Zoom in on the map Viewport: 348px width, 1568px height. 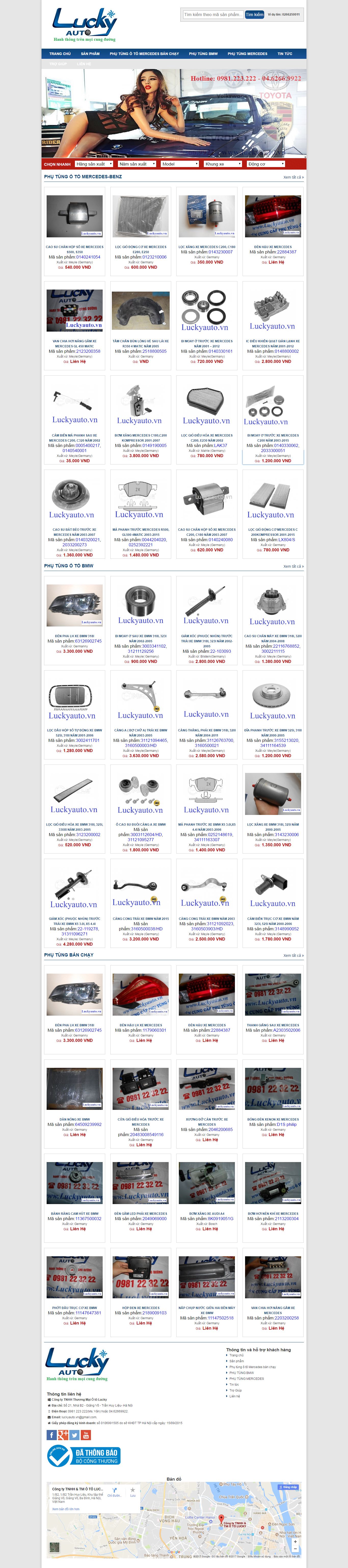tap(295, 1542)
